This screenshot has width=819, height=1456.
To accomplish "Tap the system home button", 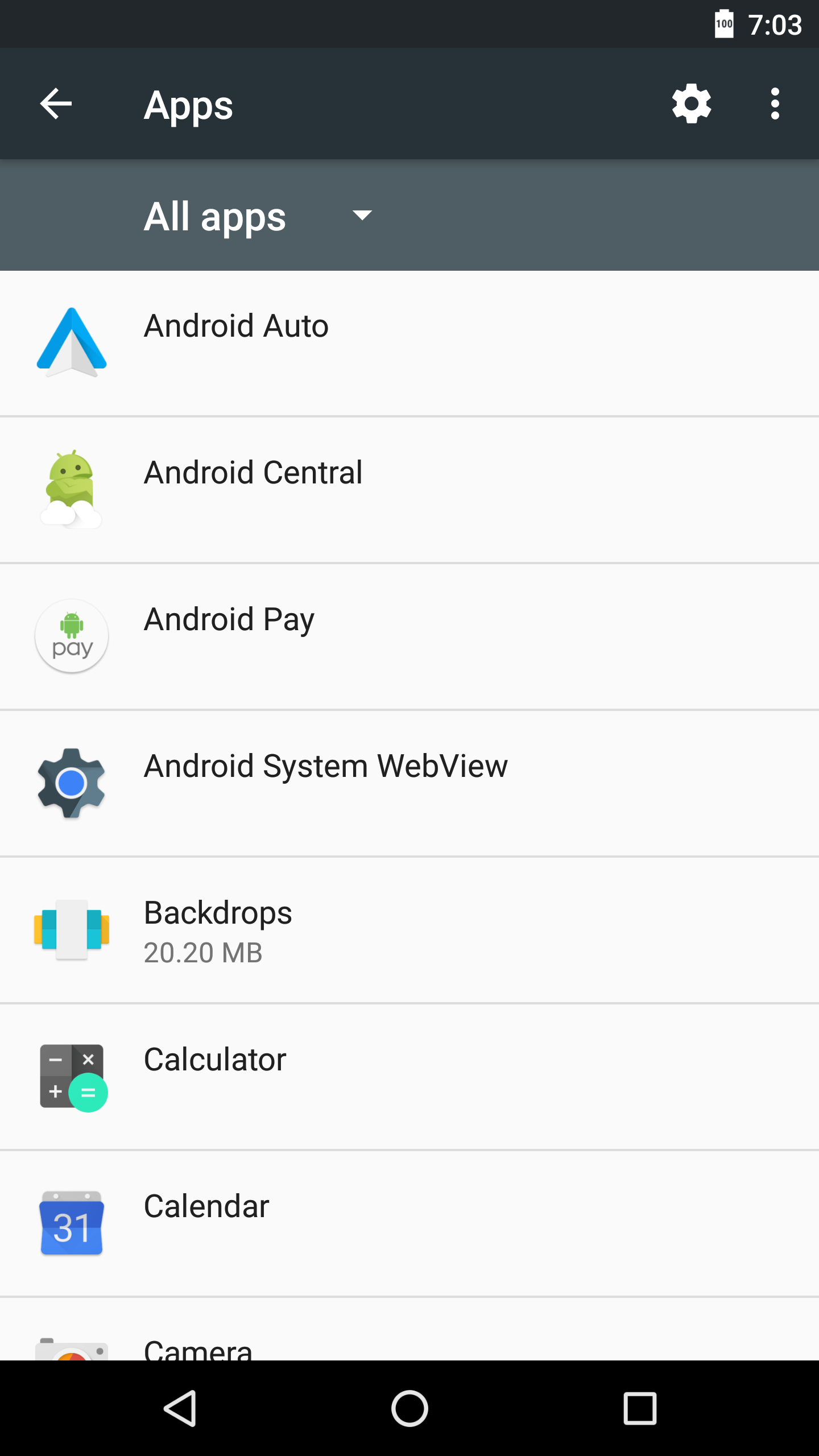I will 409,1408.
